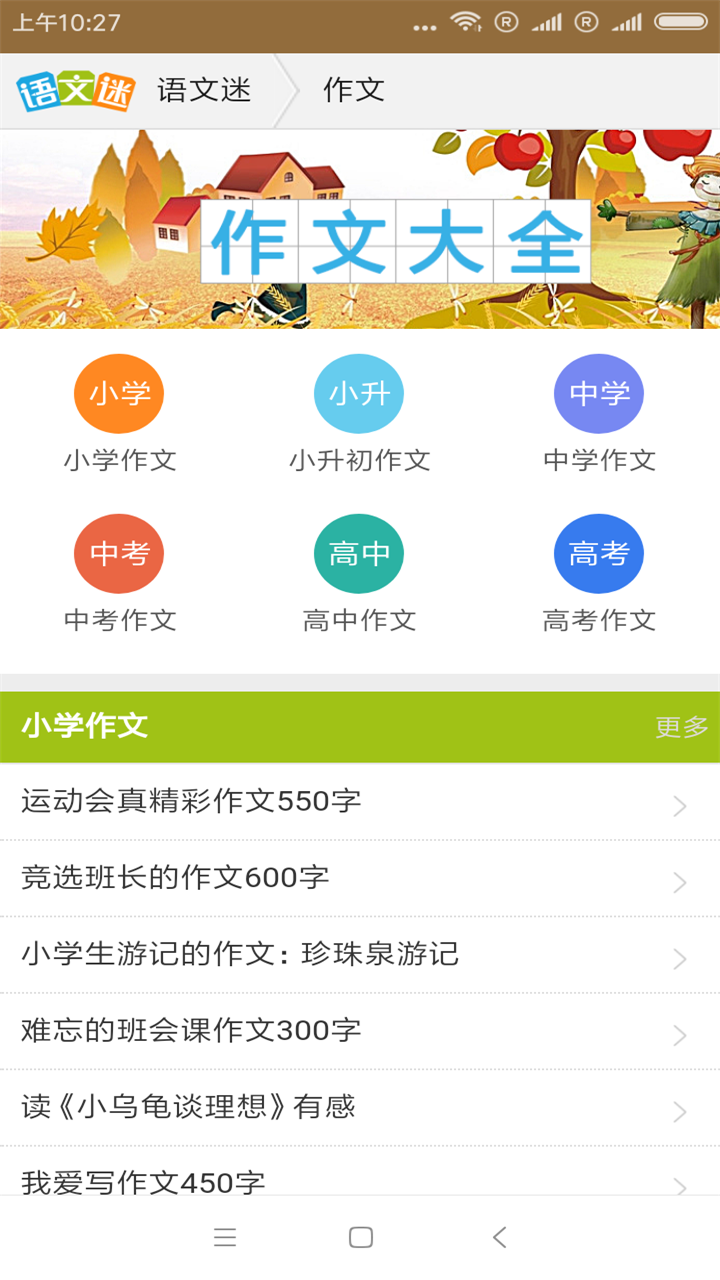Viewport: 720px width, 1280px height.
Task: Open the menu icon in navigation bar
Action: point(225,1237)
